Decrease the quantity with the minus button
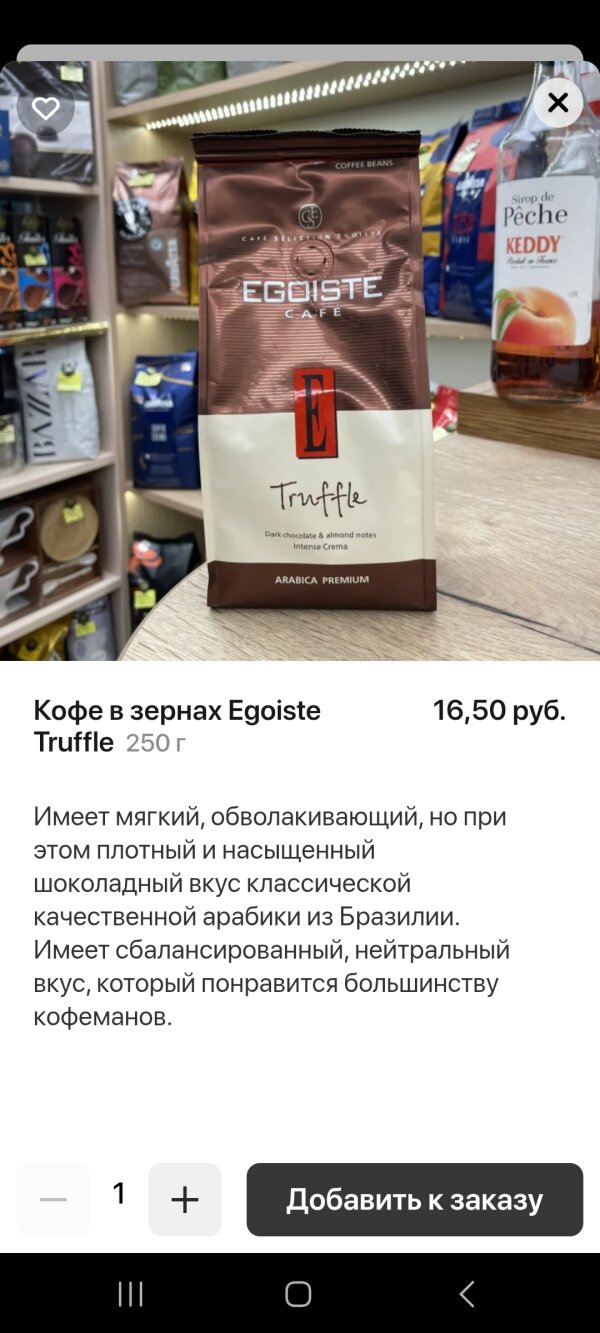 [x=53, y=1199]
